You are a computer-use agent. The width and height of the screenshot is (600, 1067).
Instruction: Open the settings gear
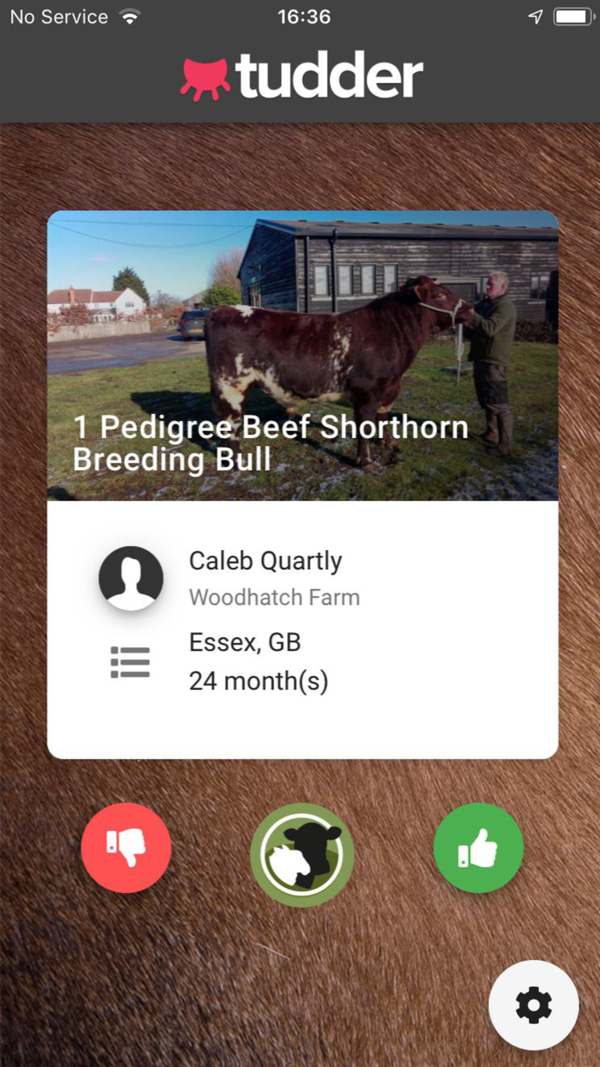pos(533,1005)
